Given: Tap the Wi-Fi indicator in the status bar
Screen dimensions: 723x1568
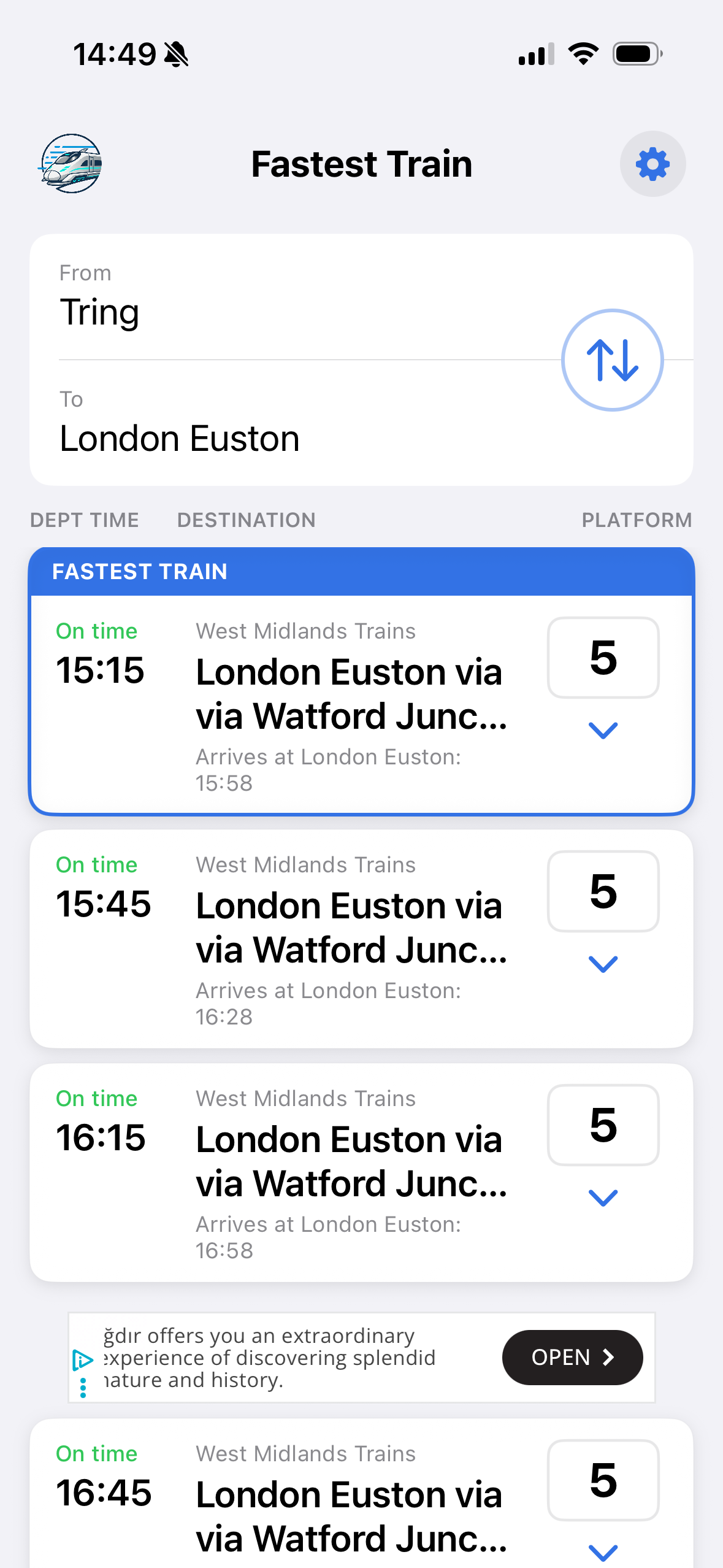Looking at the screenshot, I should [583, 53].
